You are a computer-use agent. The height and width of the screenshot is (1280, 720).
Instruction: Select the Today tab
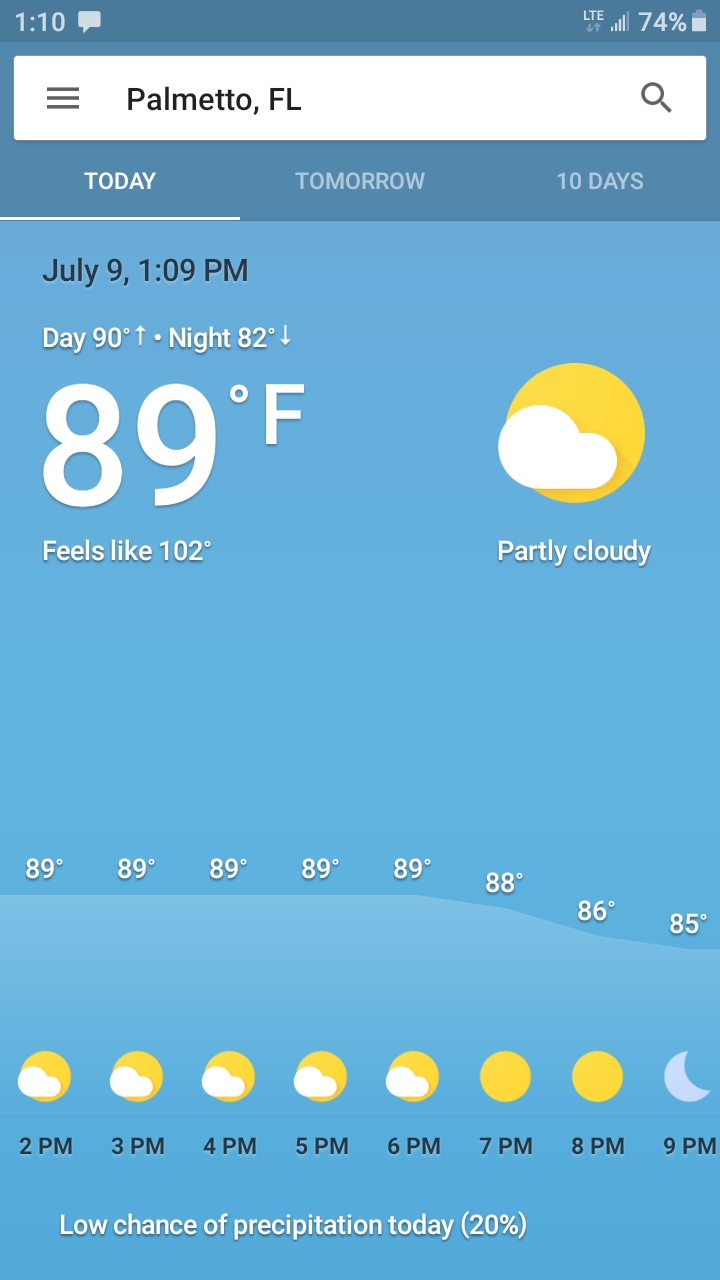coord(120,181)
